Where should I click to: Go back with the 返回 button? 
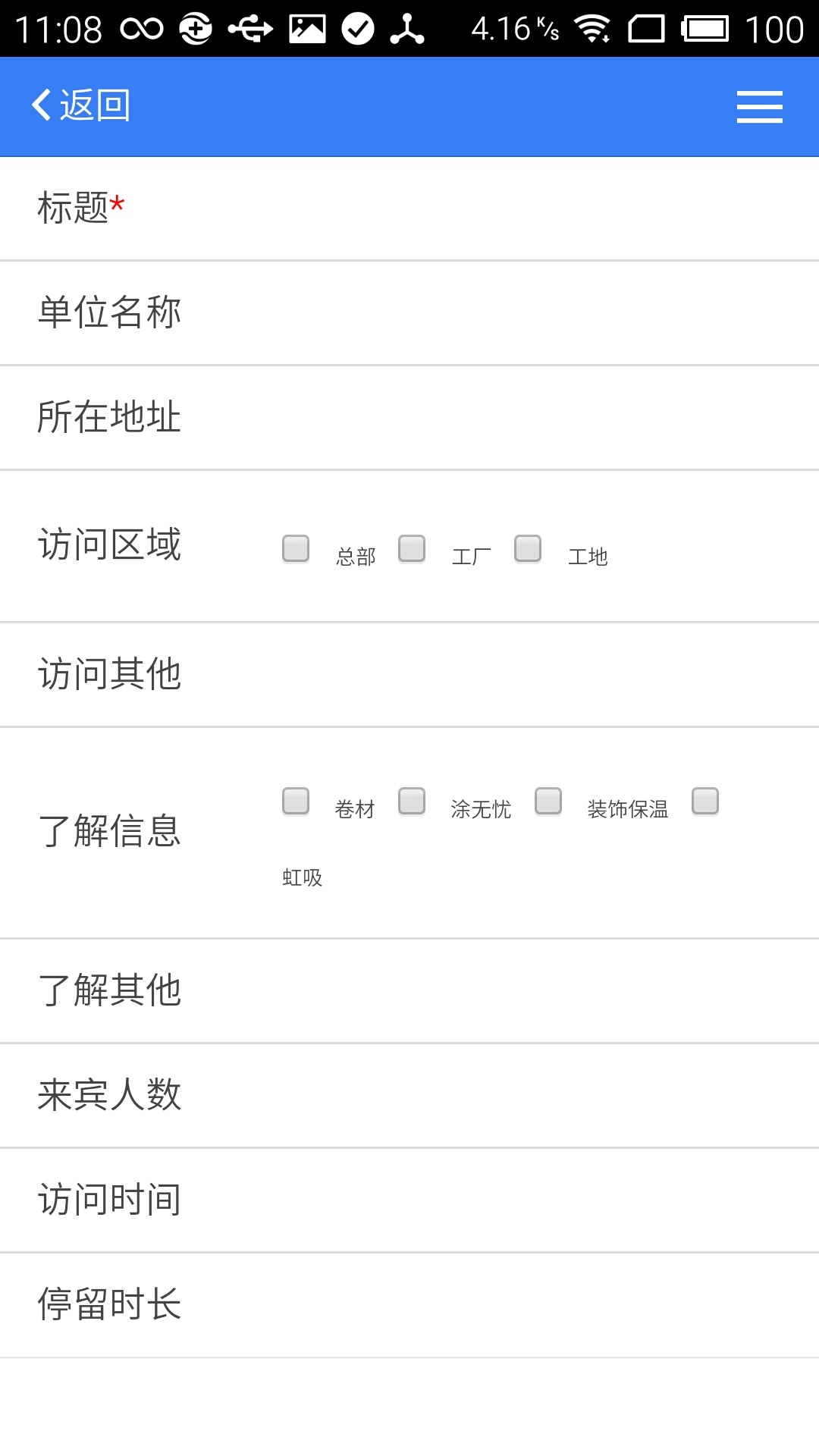point(81,105)
